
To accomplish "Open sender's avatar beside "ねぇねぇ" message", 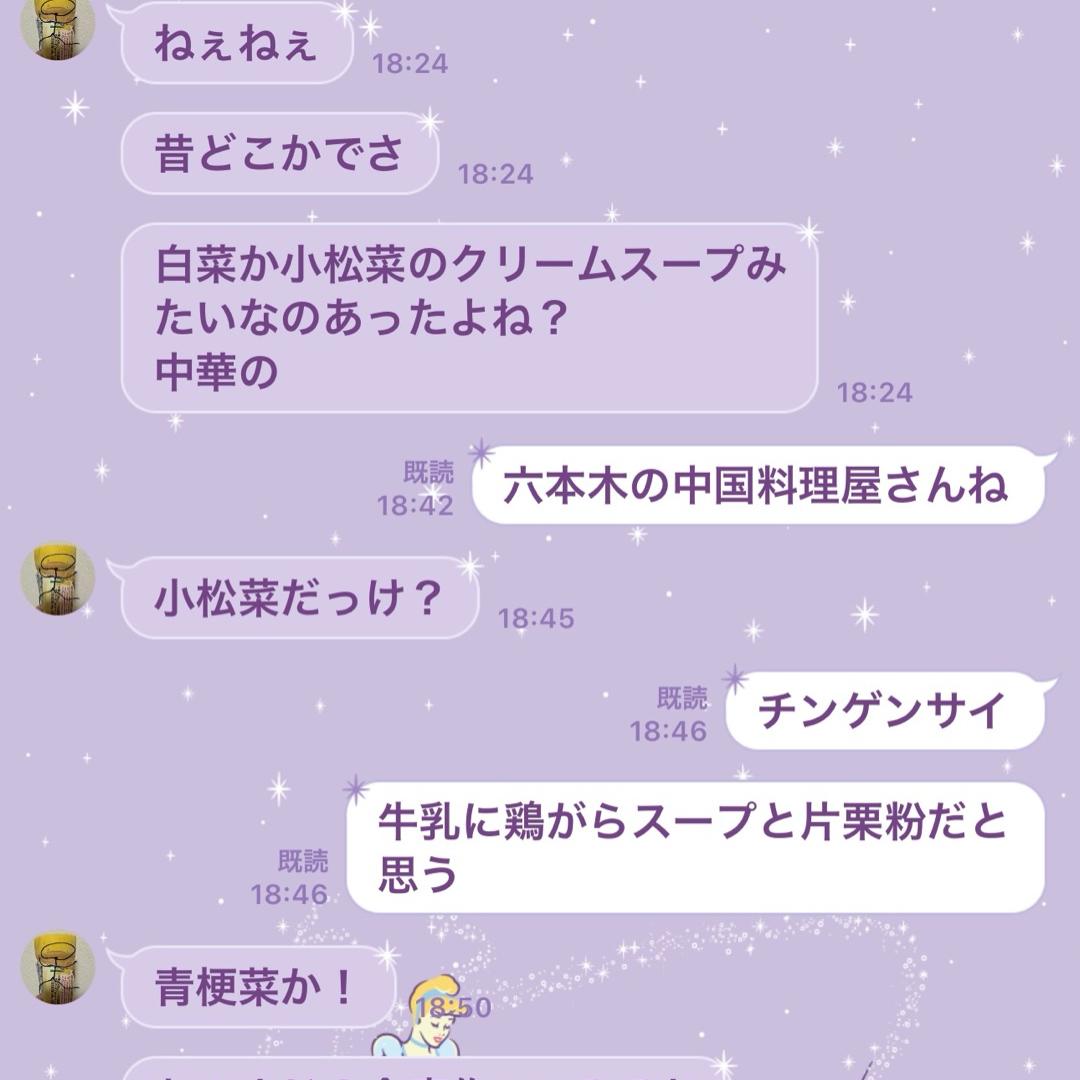I will pos(58,26).
